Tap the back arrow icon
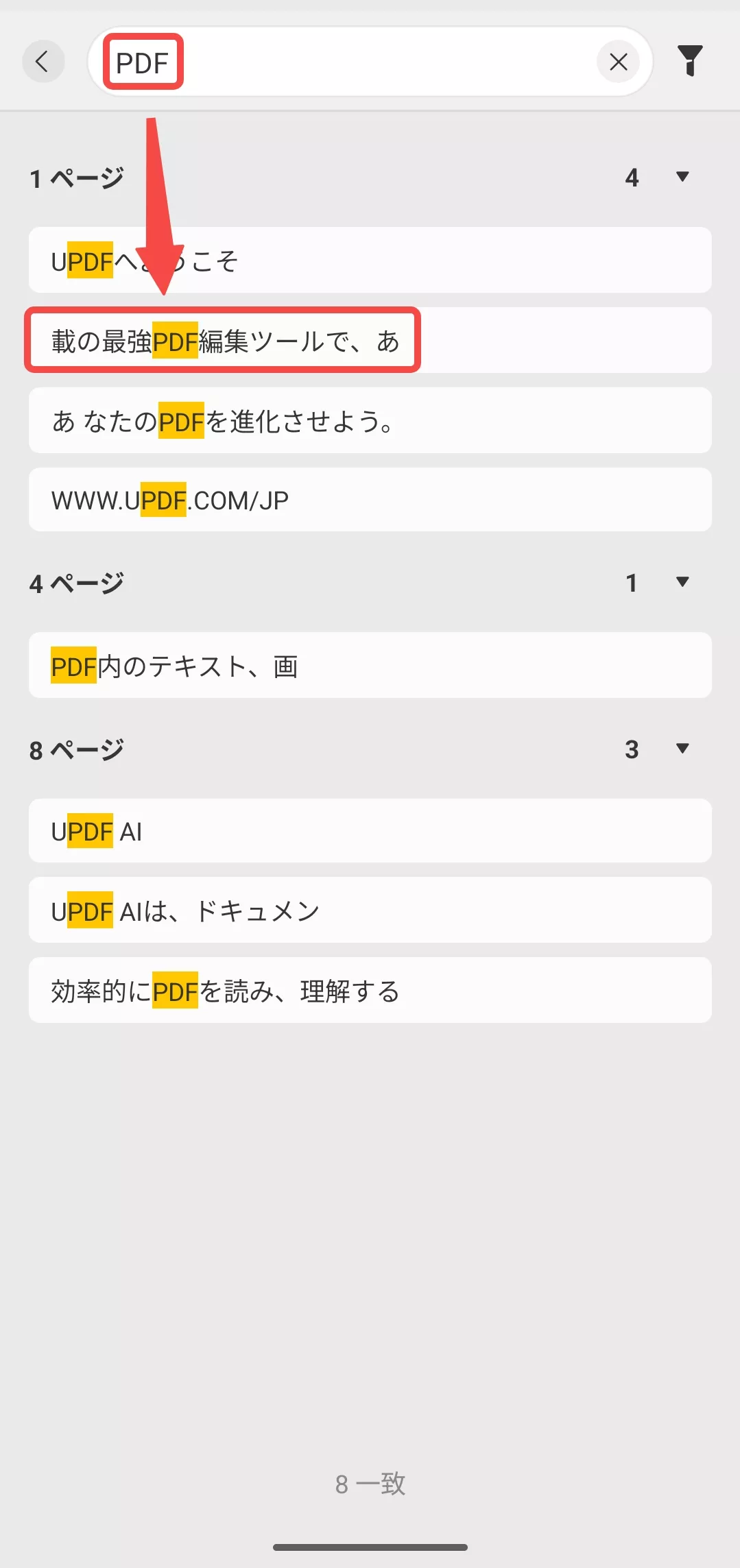The height and width of the screenshot is (1568, 740). coord(43,61)
